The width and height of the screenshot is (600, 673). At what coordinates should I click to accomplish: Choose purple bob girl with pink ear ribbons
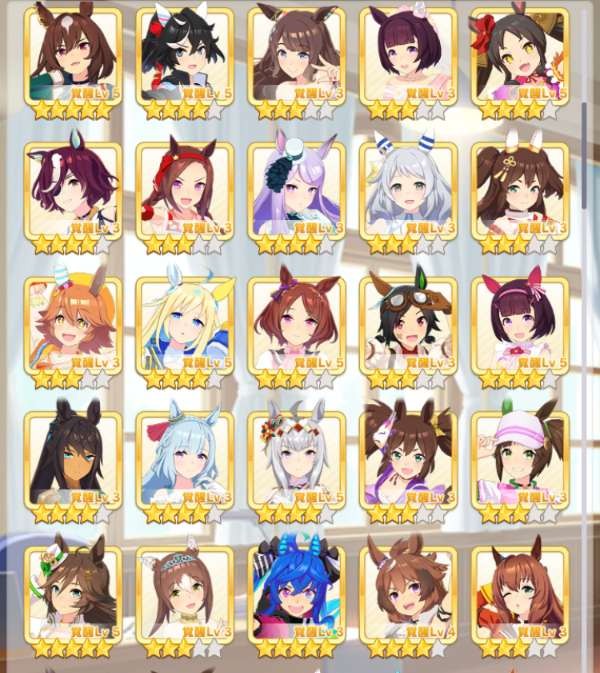coord(518,327)
